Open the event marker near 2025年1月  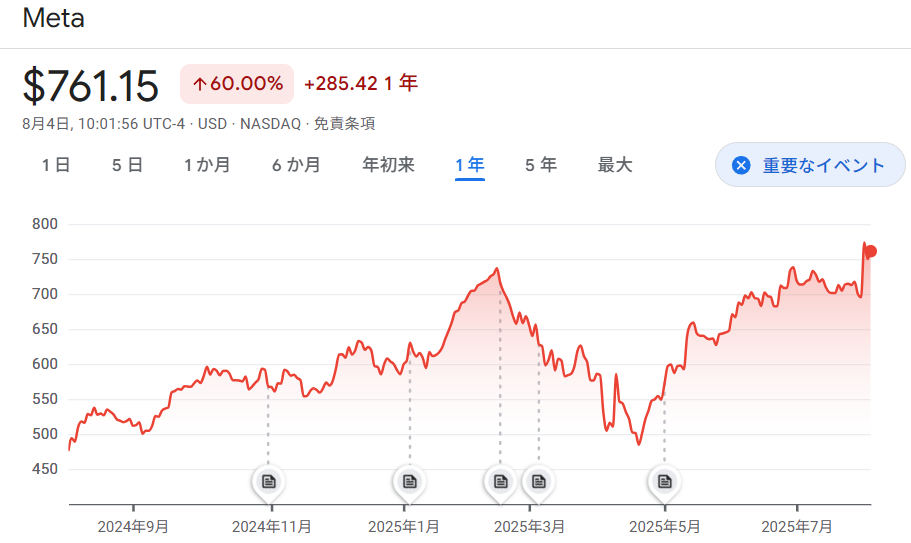409,482
